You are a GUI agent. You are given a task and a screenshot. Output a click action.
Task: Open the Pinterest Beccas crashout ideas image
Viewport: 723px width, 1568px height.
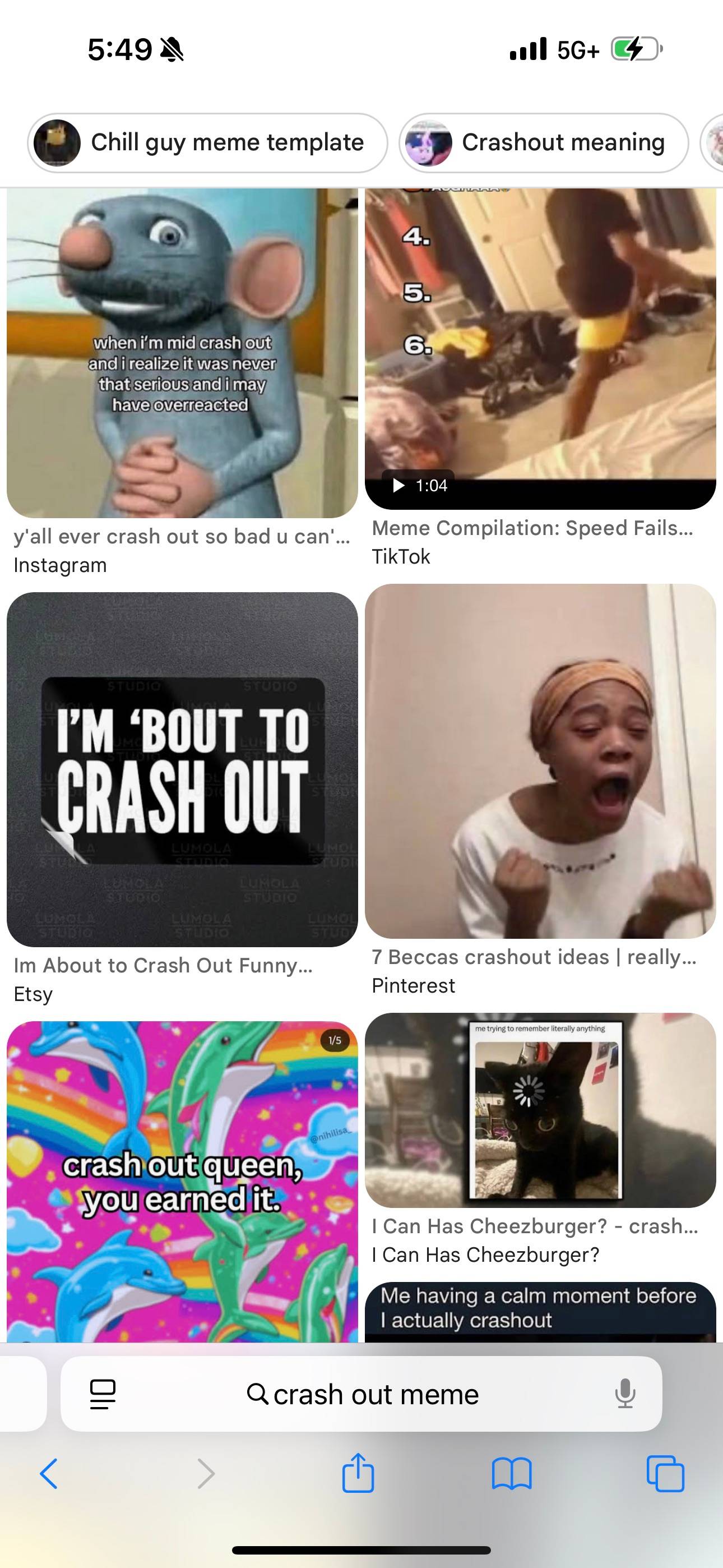tap(540, 761)
